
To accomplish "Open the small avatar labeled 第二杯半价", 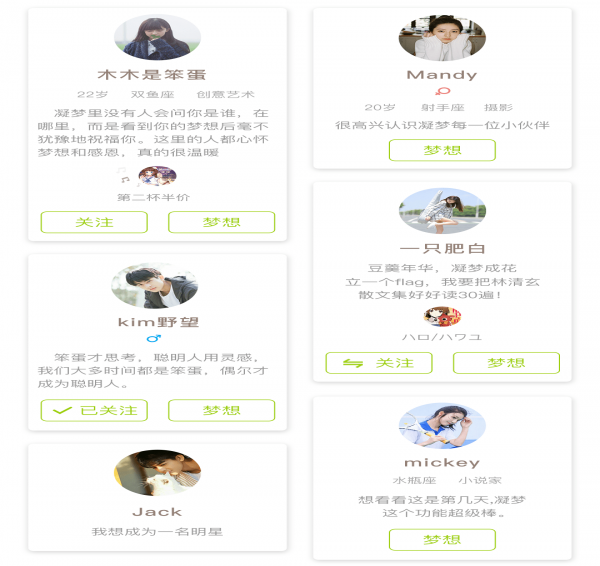I will tap(156, 177).
